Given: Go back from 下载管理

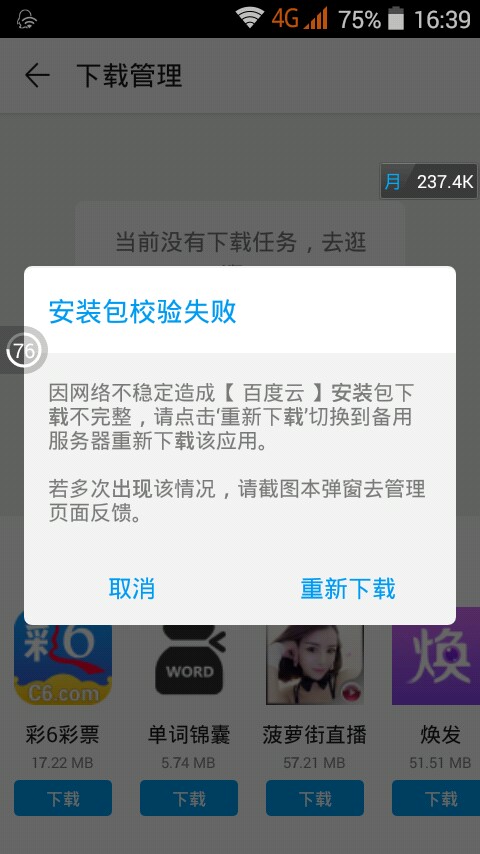Looking at the screenshot, I should pyautogui.click(x=37, y=75).
